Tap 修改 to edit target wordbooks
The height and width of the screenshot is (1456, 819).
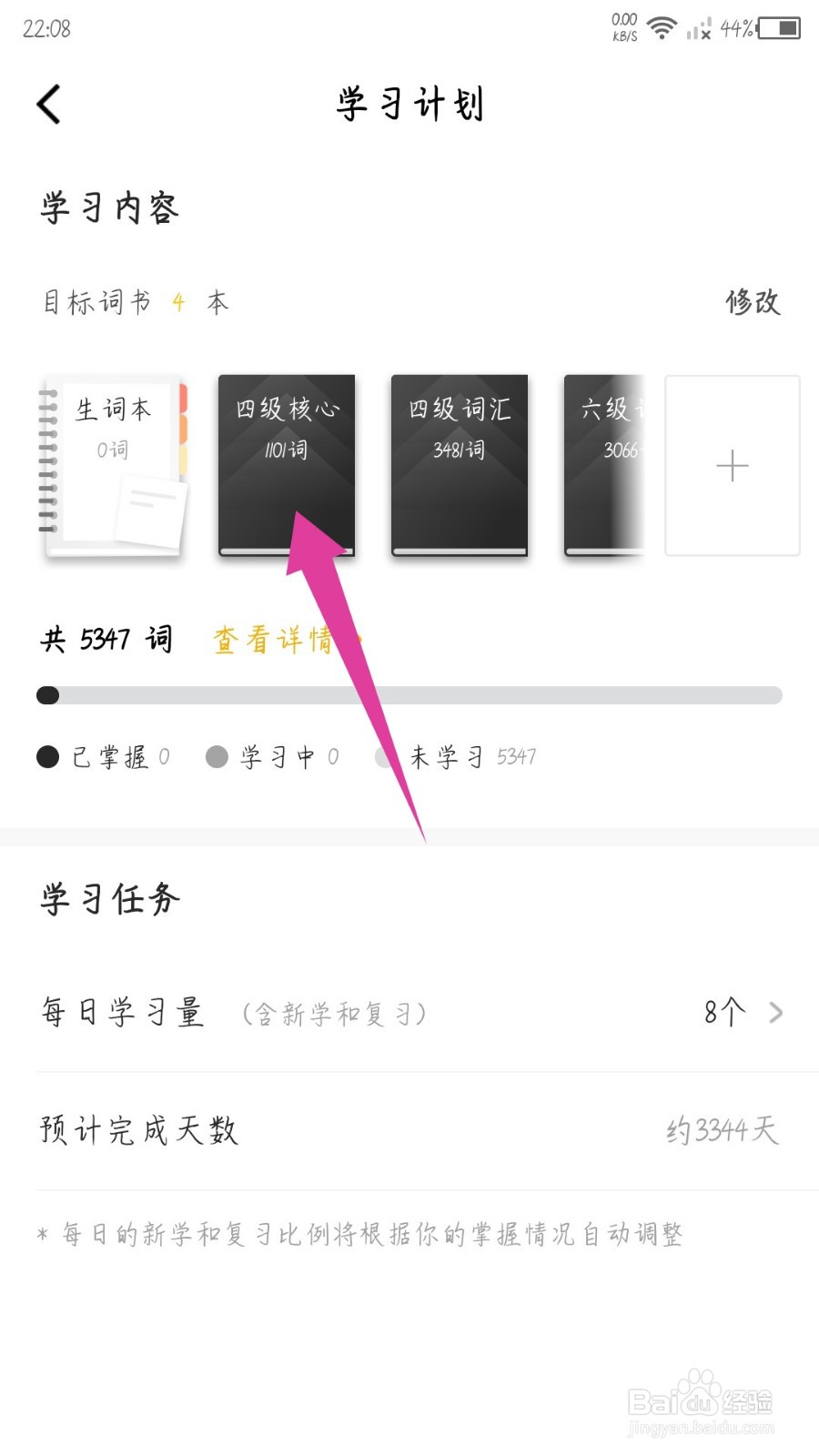[753, 301]
